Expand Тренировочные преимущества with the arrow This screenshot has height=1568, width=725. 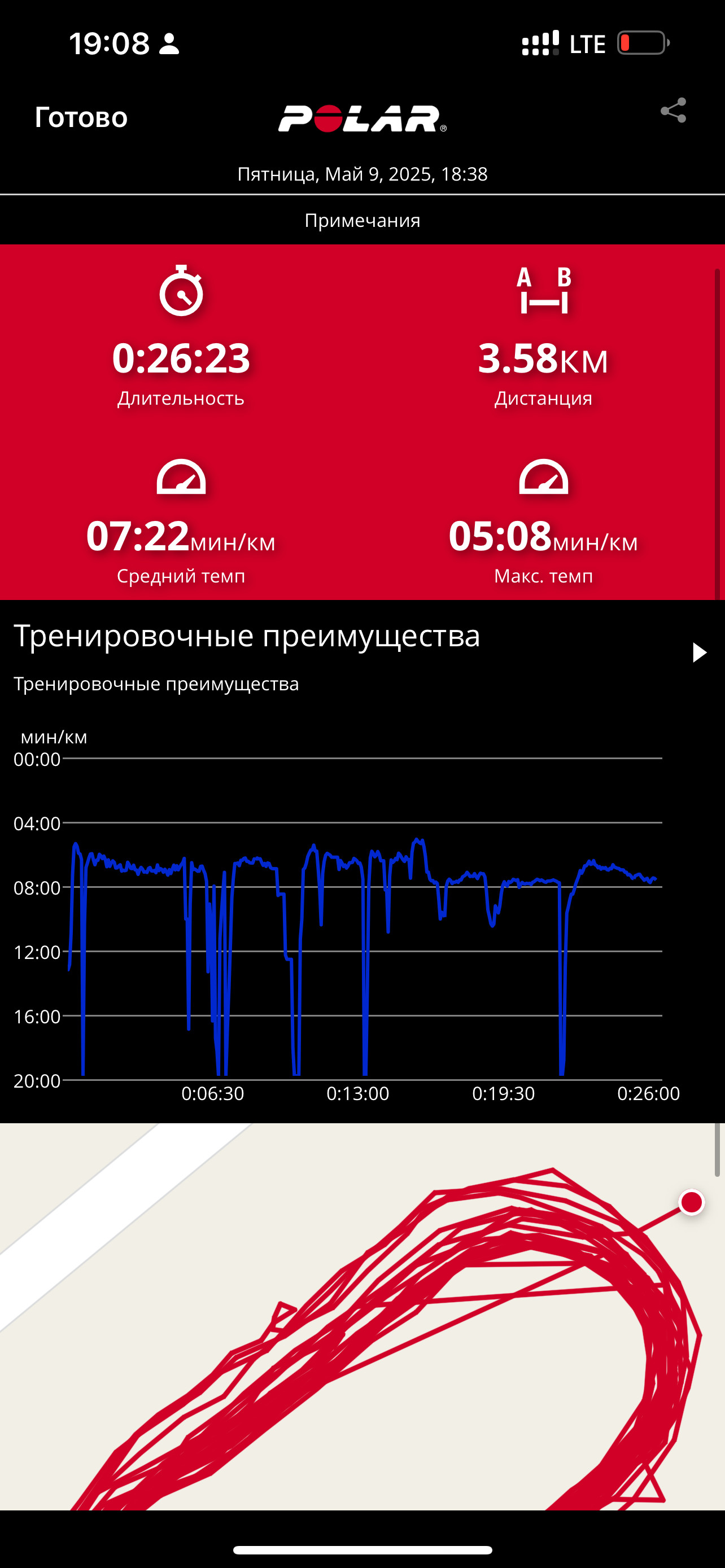coord(700,652)
